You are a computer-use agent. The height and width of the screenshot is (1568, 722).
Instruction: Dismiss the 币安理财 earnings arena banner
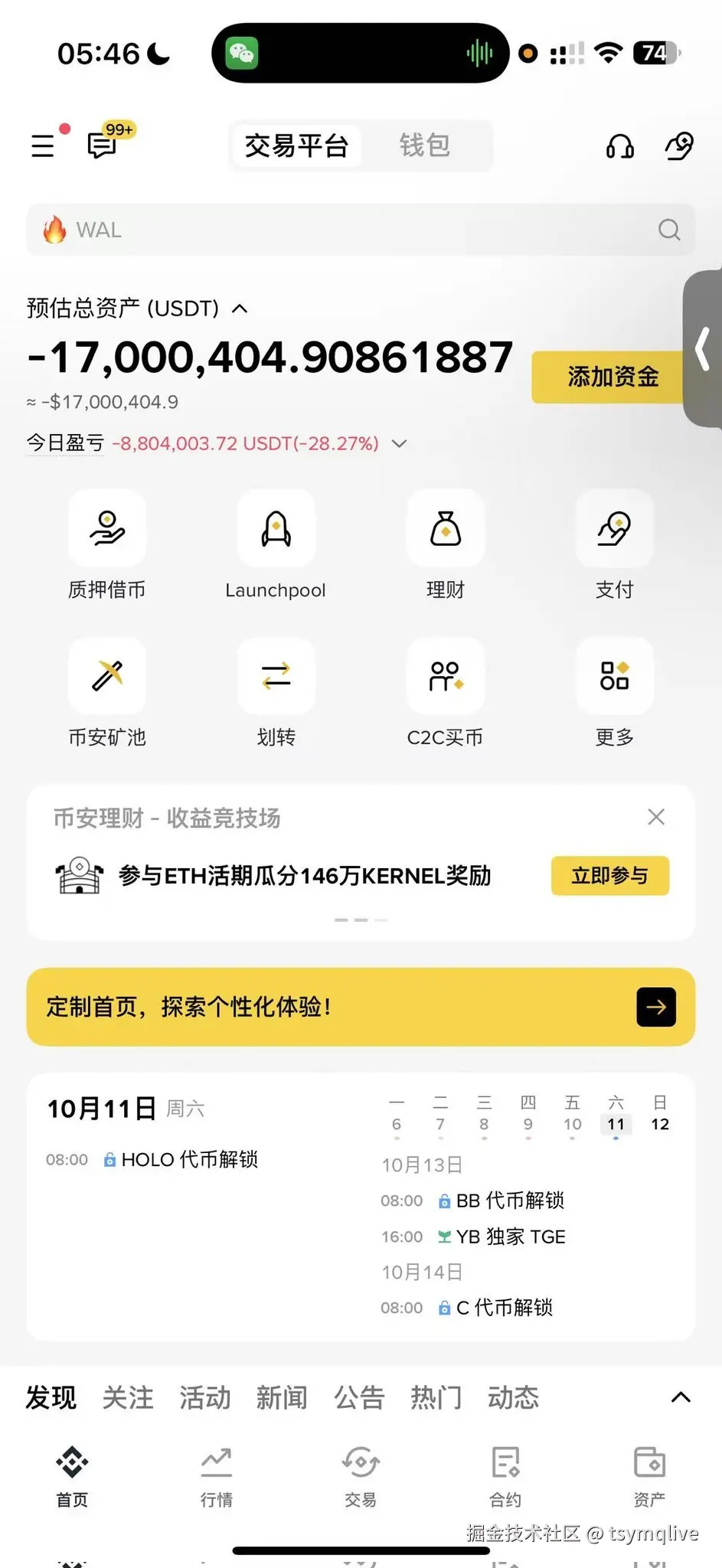coord(655,817)
